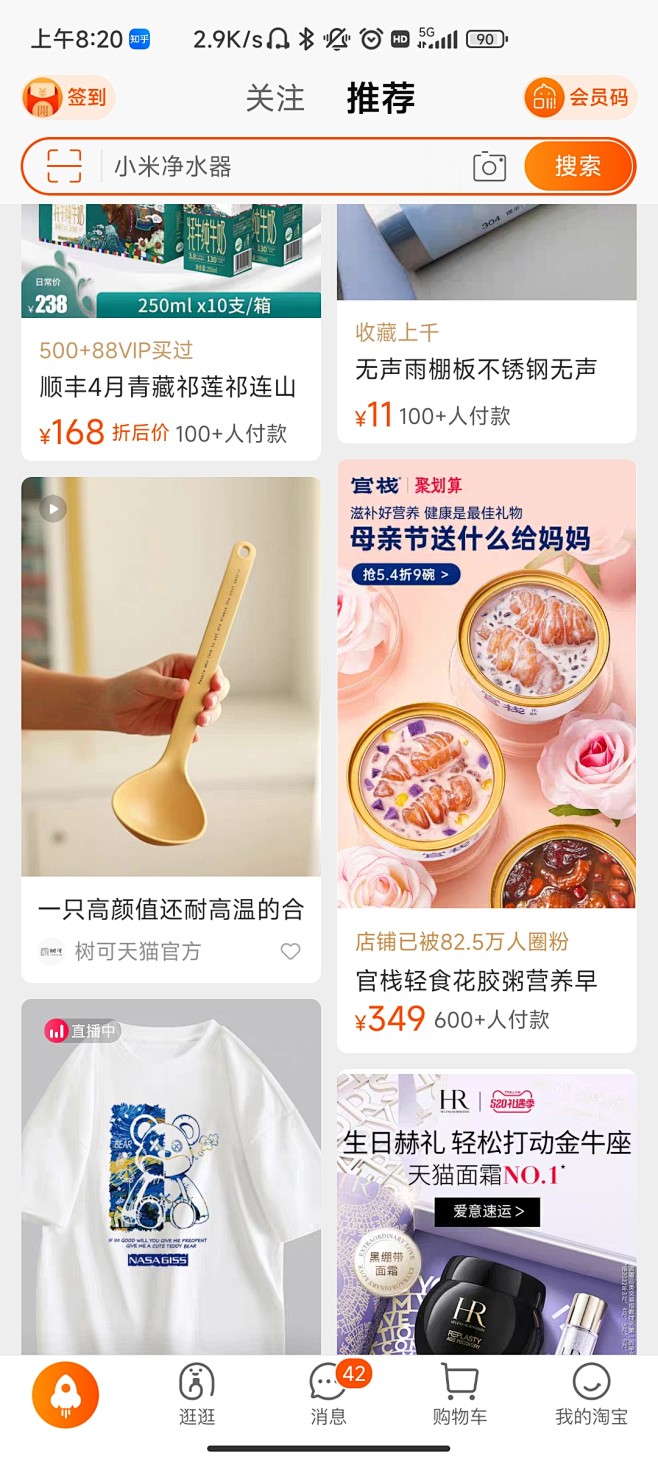Open the 无声雨棚板不锈钢 product card
Screen dimensions: 658x1462
pos(486,323)
